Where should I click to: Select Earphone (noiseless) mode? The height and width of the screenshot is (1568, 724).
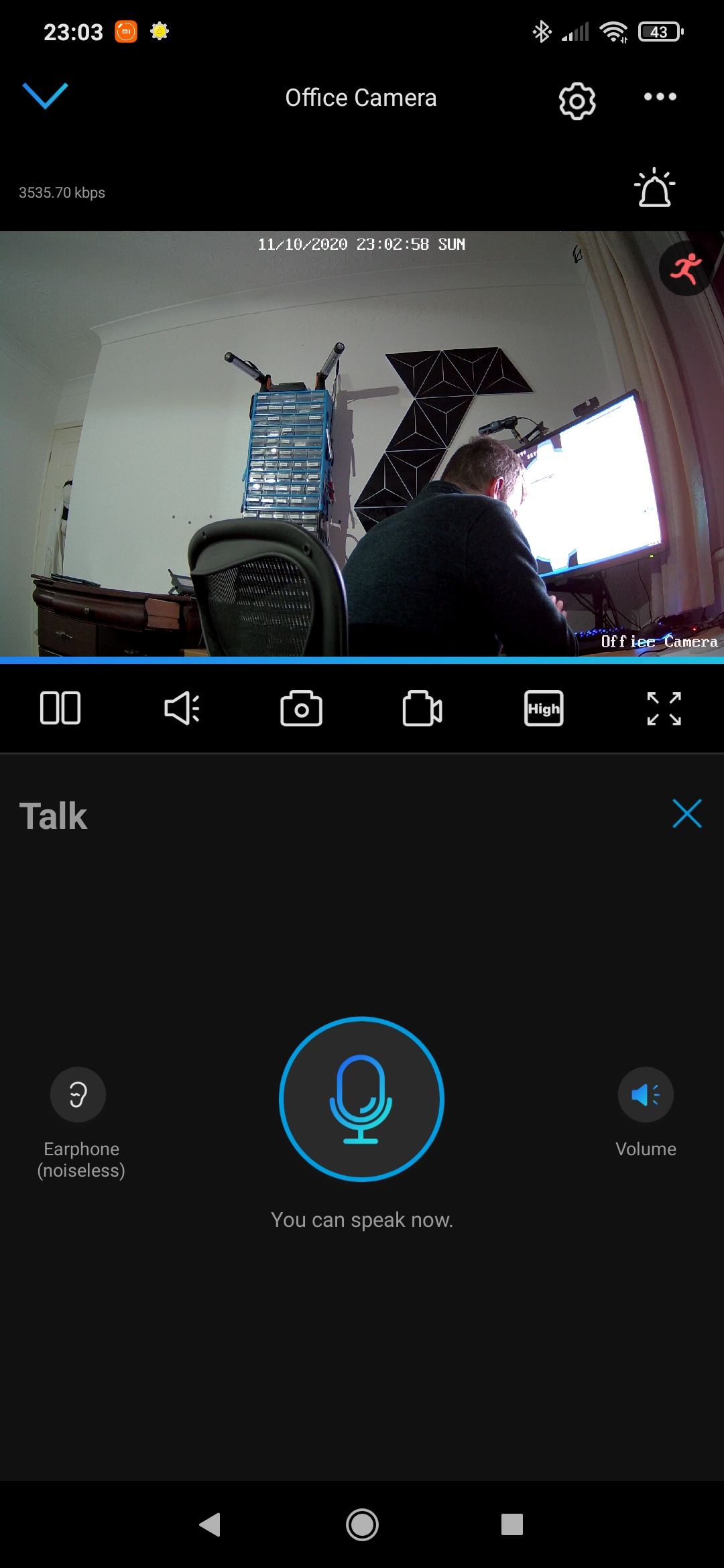click(78, 1094)
